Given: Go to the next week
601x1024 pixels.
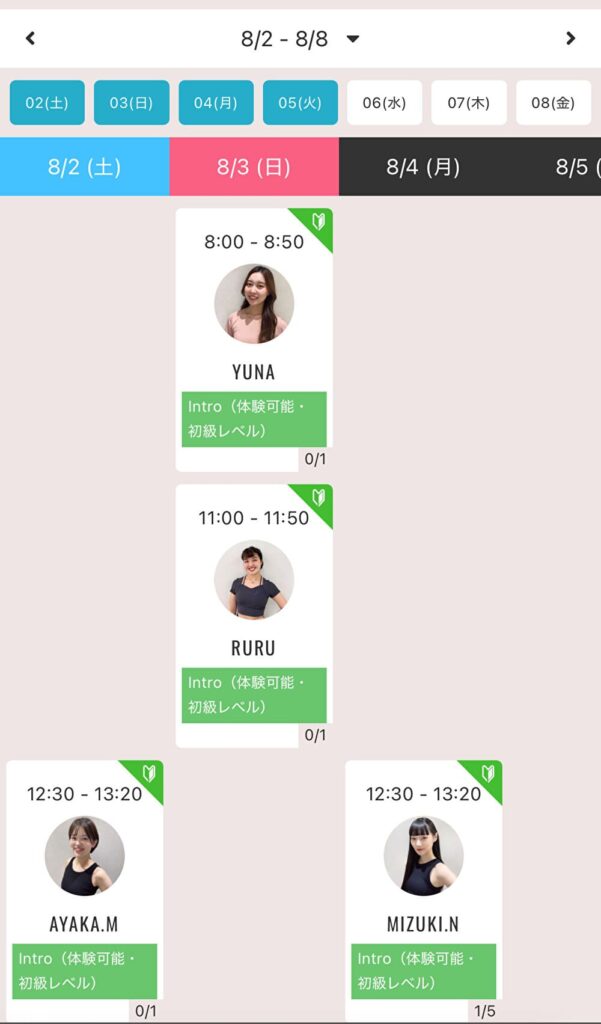Looking at the screenshot, I should pyautogui.click(x=570, y=39).
